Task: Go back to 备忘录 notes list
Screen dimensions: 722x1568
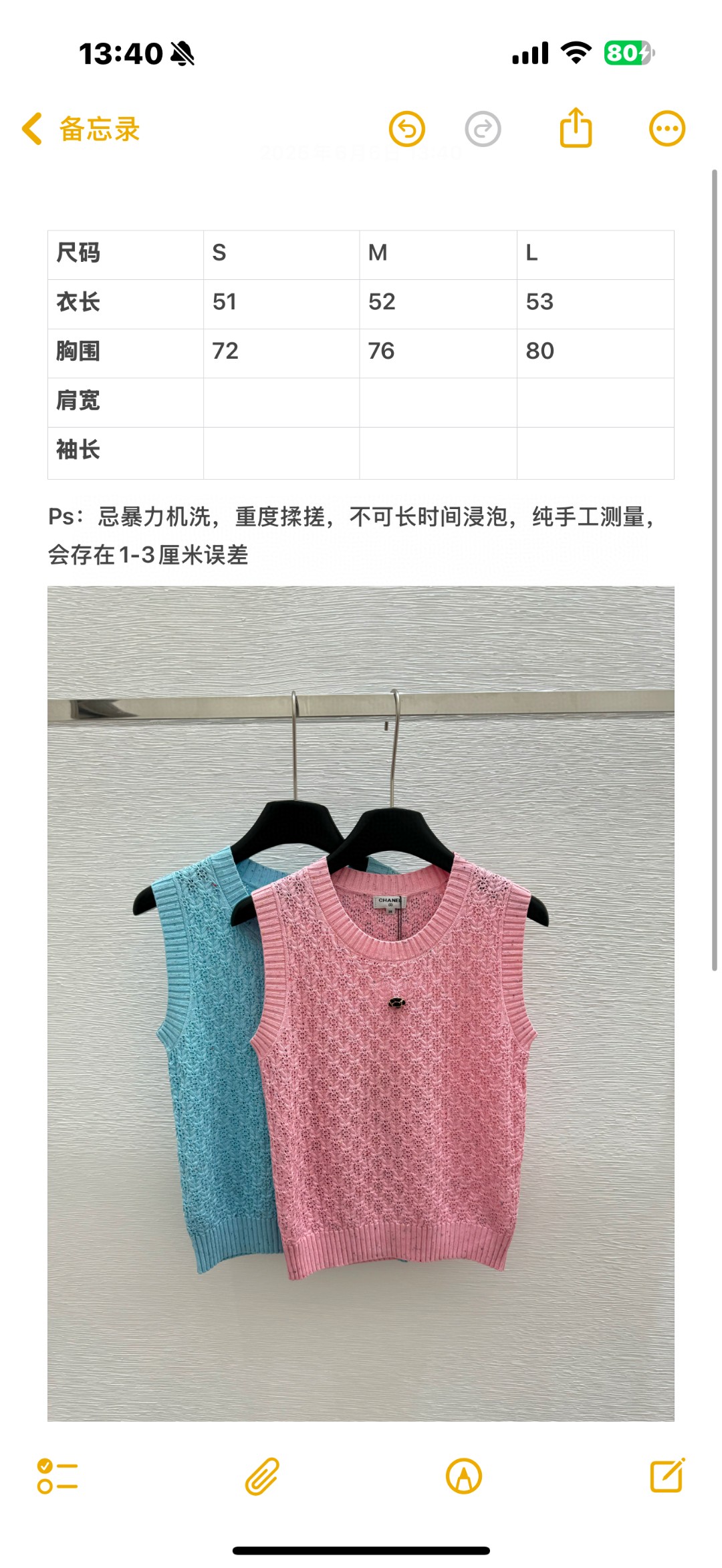Action: point(80,129)
